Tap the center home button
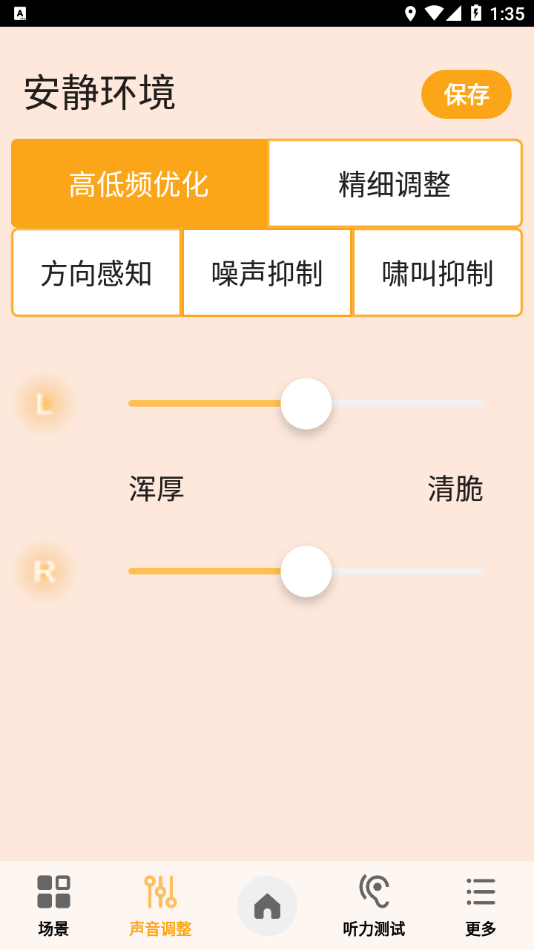The width and height of the screenshot is (534, 950). (x=267, y=906)
